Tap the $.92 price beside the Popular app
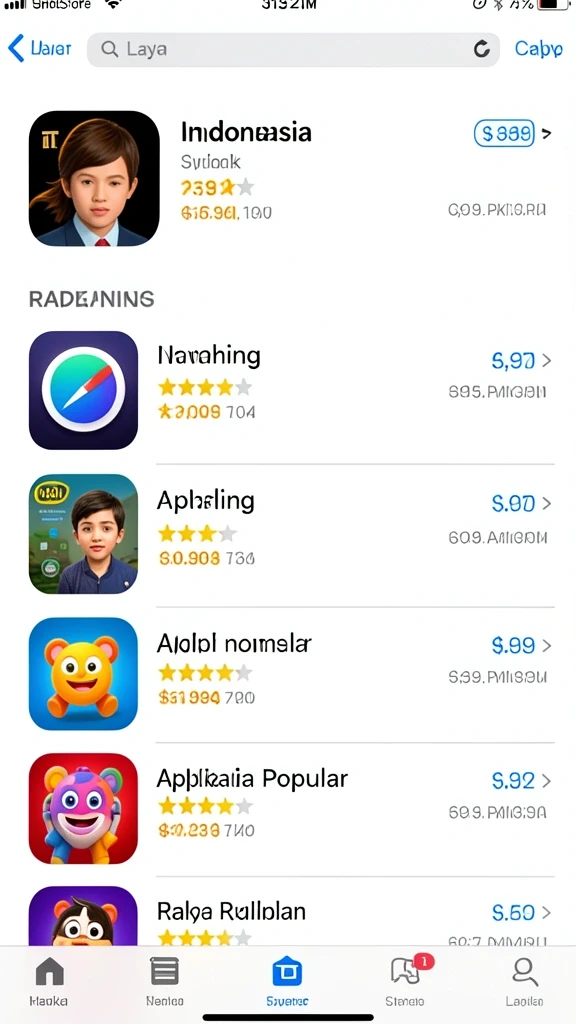Screen dimensions: 576x1024 (513, 780)
